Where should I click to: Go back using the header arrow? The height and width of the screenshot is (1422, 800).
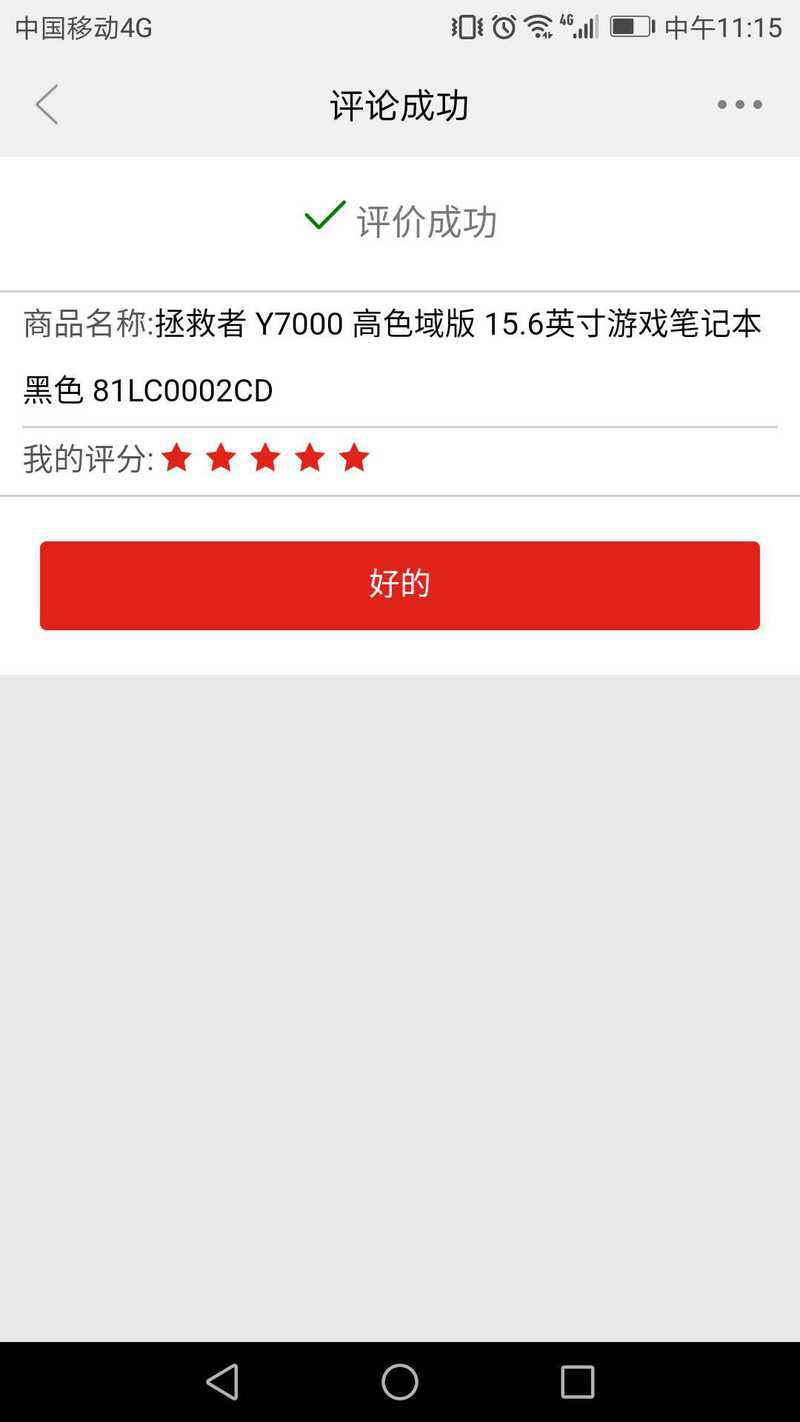tap(47, 104)
